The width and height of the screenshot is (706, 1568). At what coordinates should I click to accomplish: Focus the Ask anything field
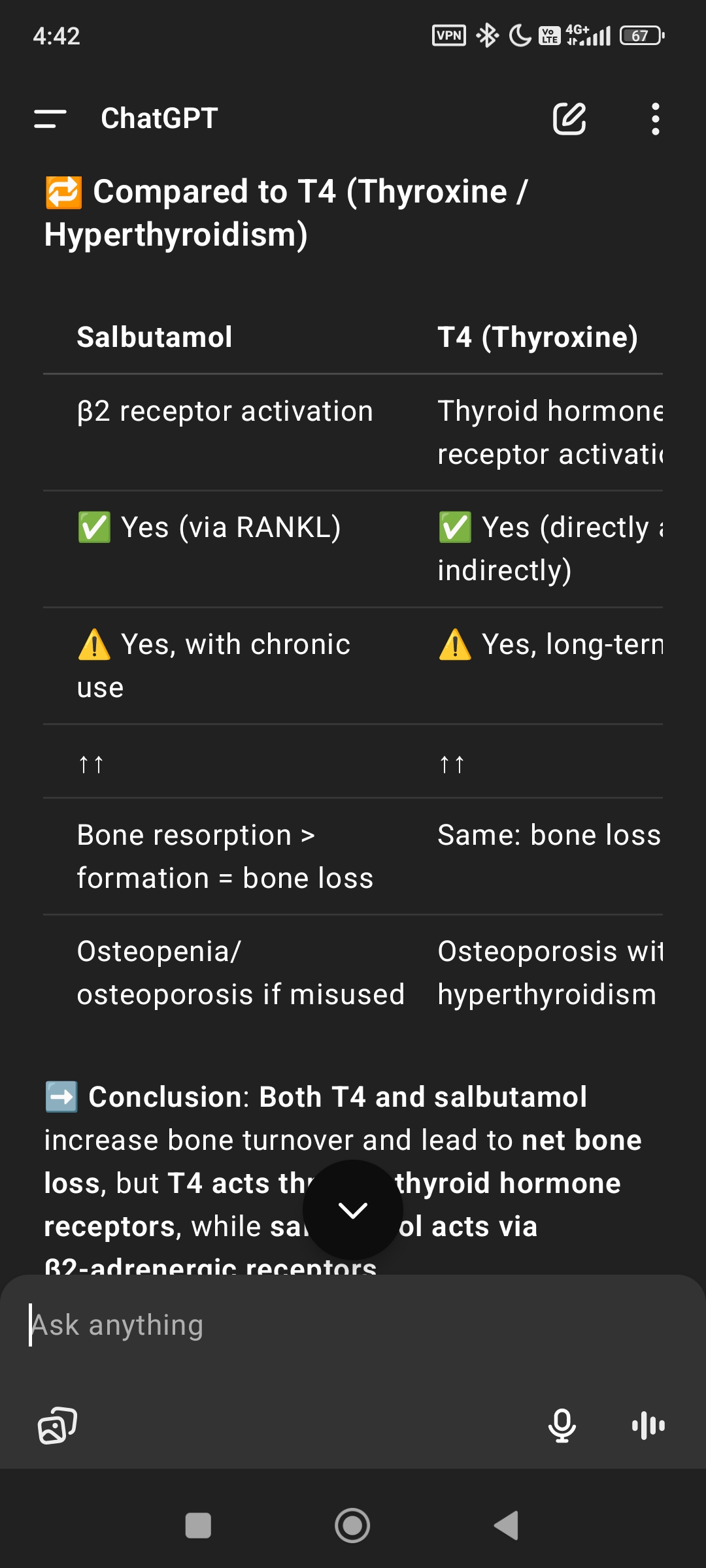click(353, 1325)
